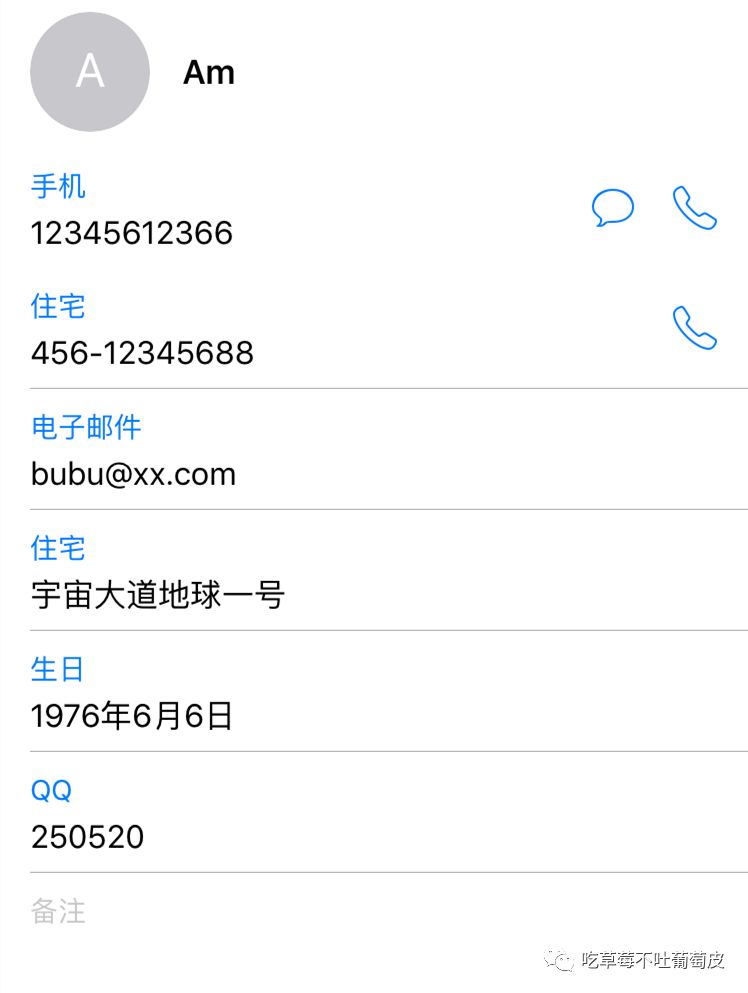Open email address bubu@xx.com
This screenshot has height=993, width=748.
pos(134,473)
